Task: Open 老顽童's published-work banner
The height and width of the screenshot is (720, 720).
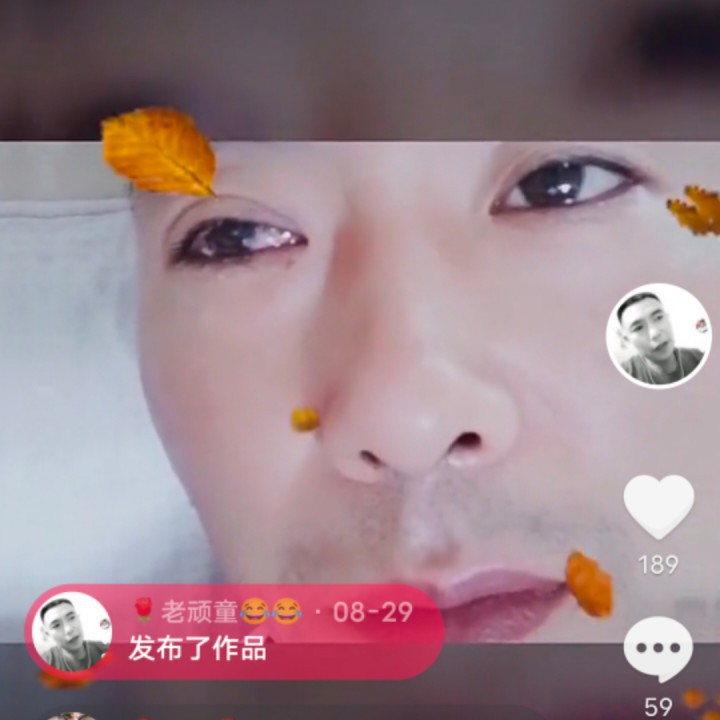Action: pyautogui.click(x=235, y=631)
